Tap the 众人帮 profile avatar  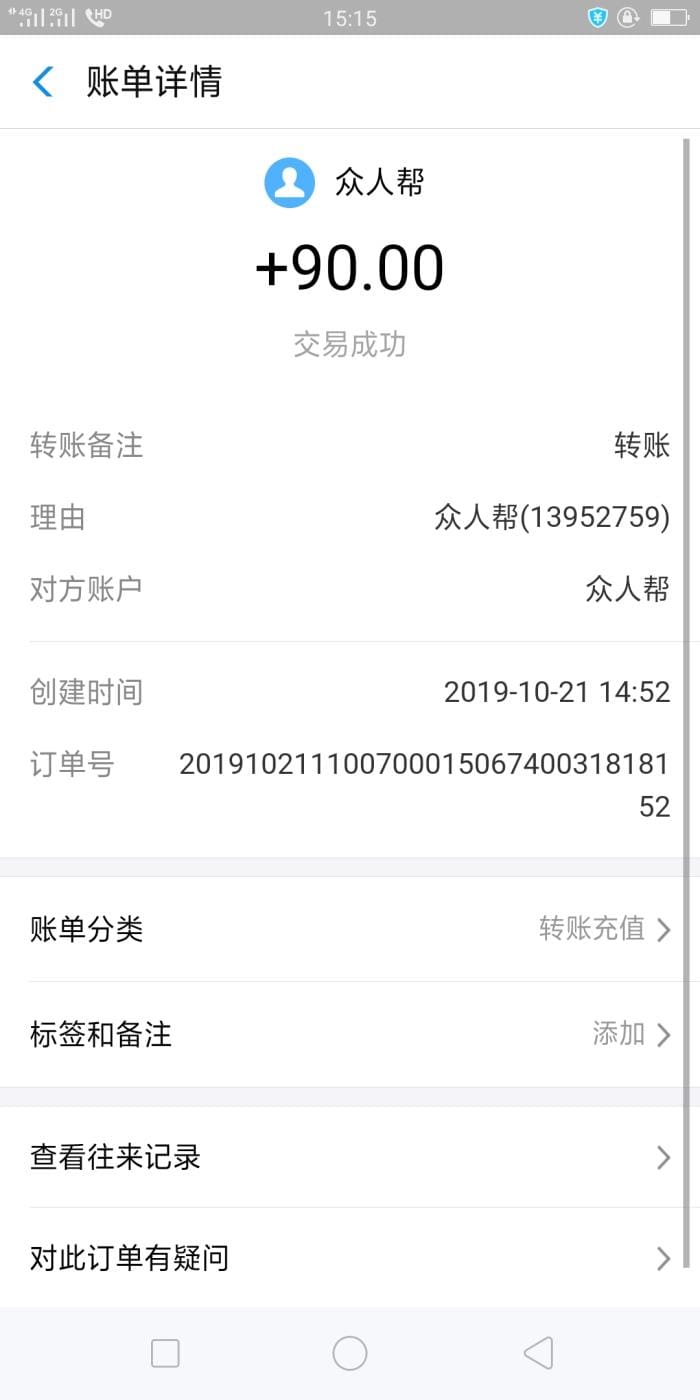[290, 182]
